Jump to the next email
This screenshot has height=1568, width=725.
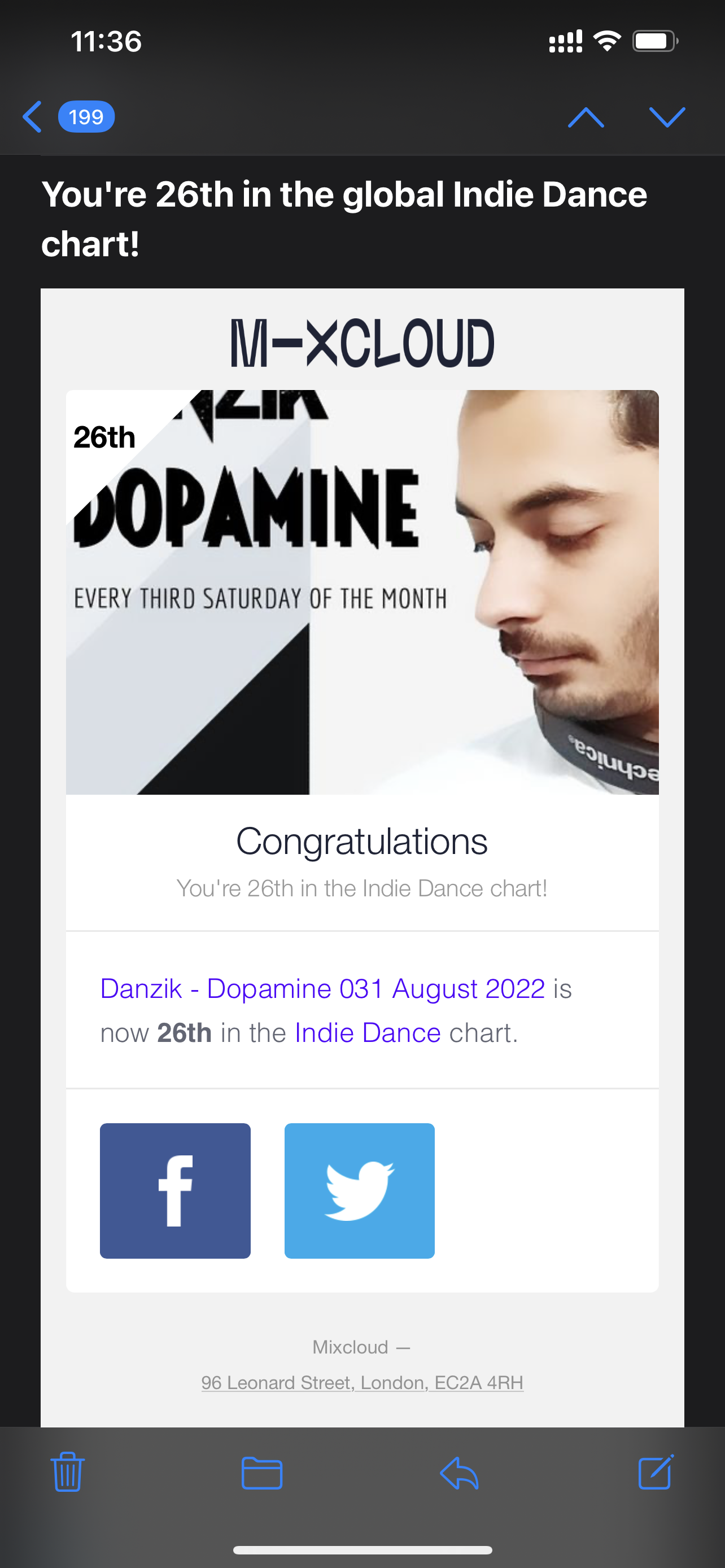667,116
